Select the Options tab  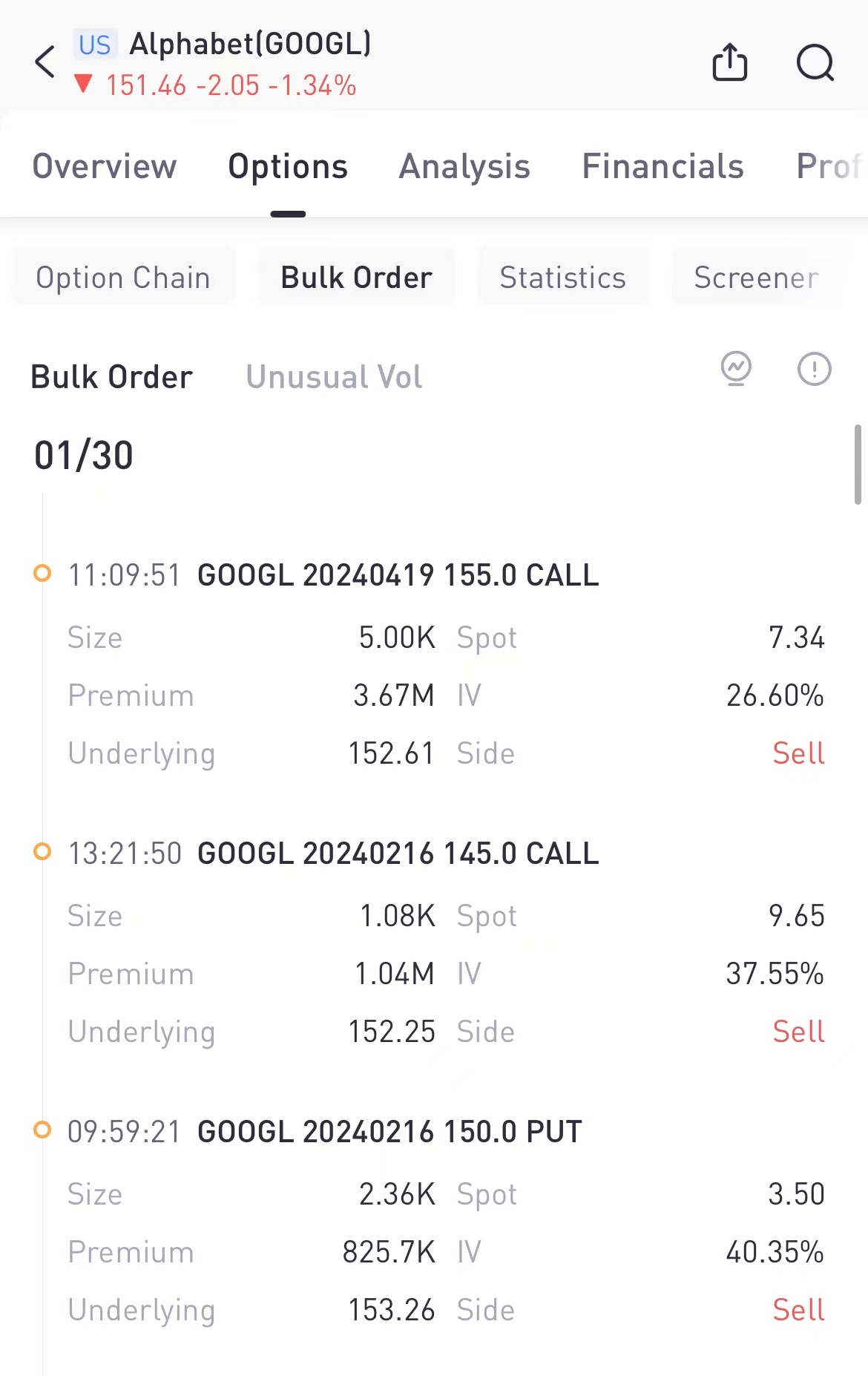tap(288, 166)
